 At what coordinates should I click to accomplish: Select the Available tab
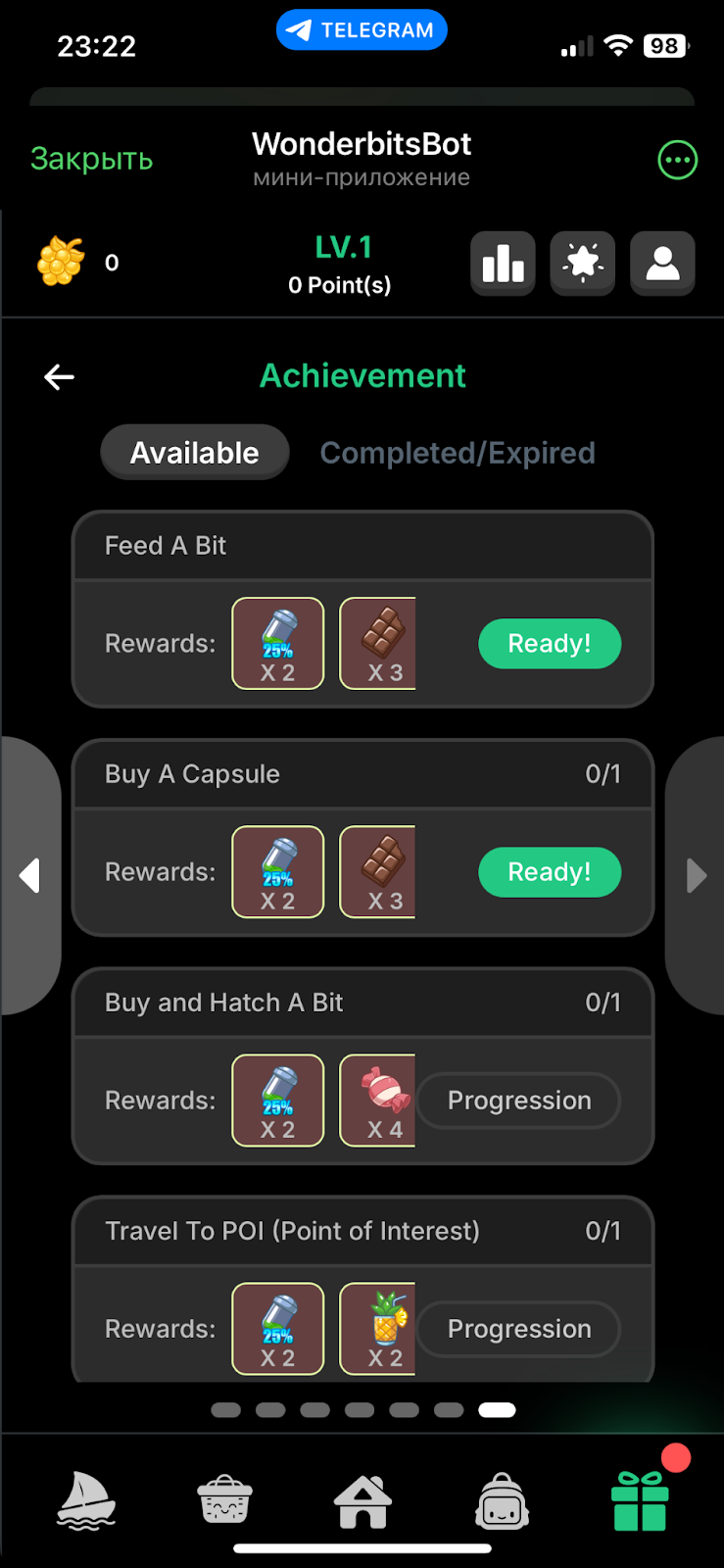(195, 453)
